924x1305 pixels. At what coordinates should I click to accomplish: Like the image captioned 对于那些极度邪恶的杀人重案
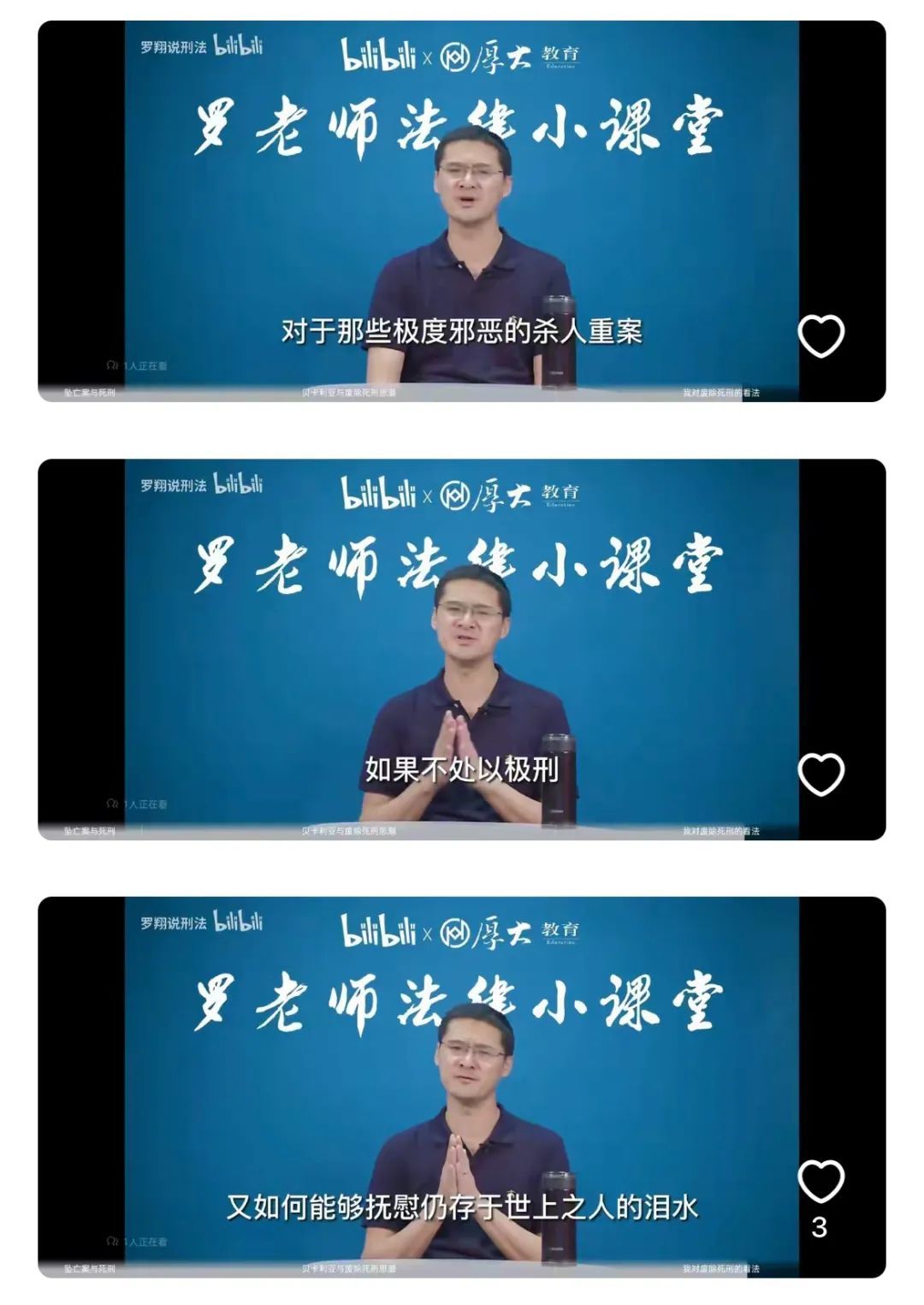point(820,335)
